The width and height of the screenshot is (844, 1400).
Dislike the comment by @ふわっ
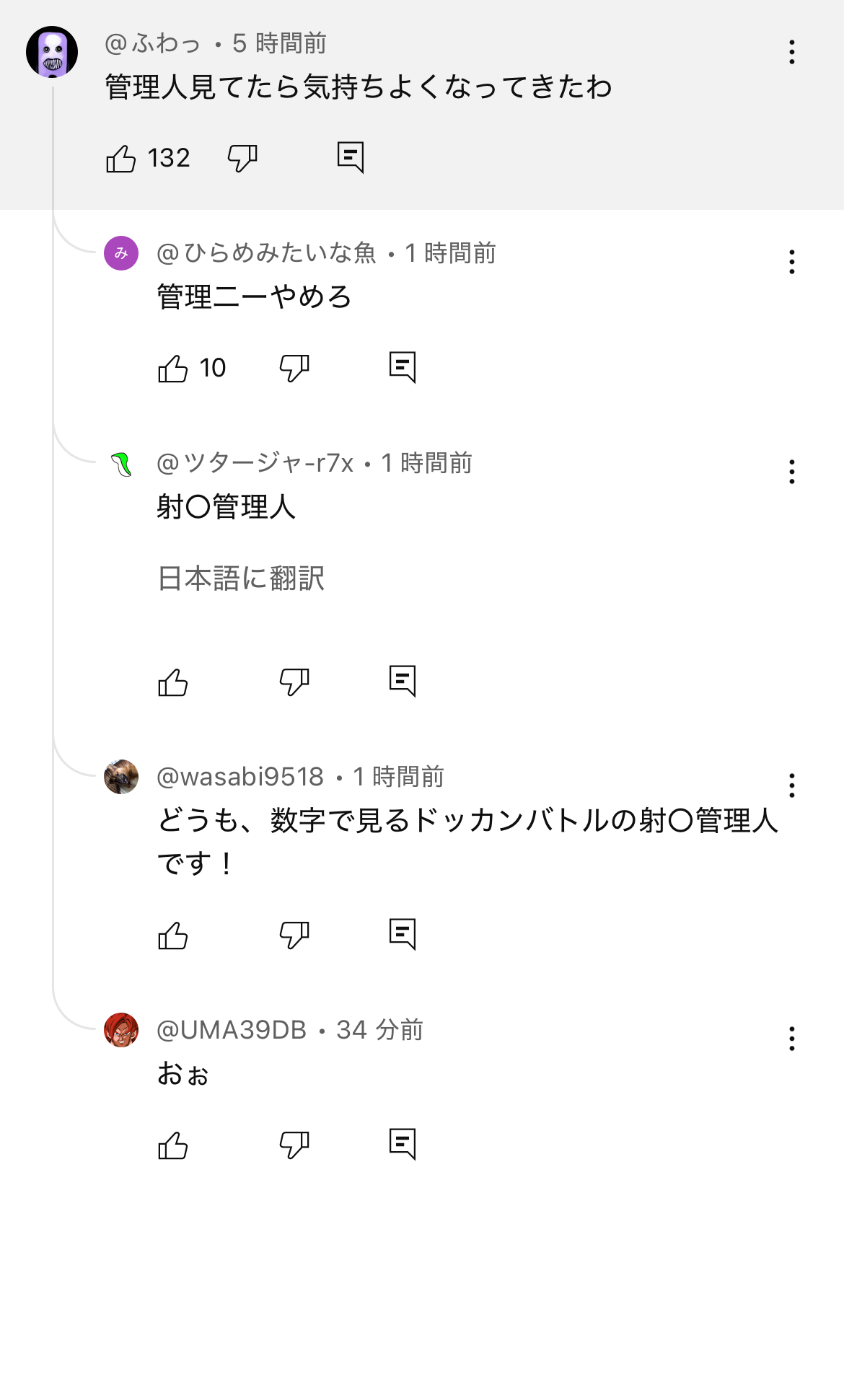coord(242,158)
